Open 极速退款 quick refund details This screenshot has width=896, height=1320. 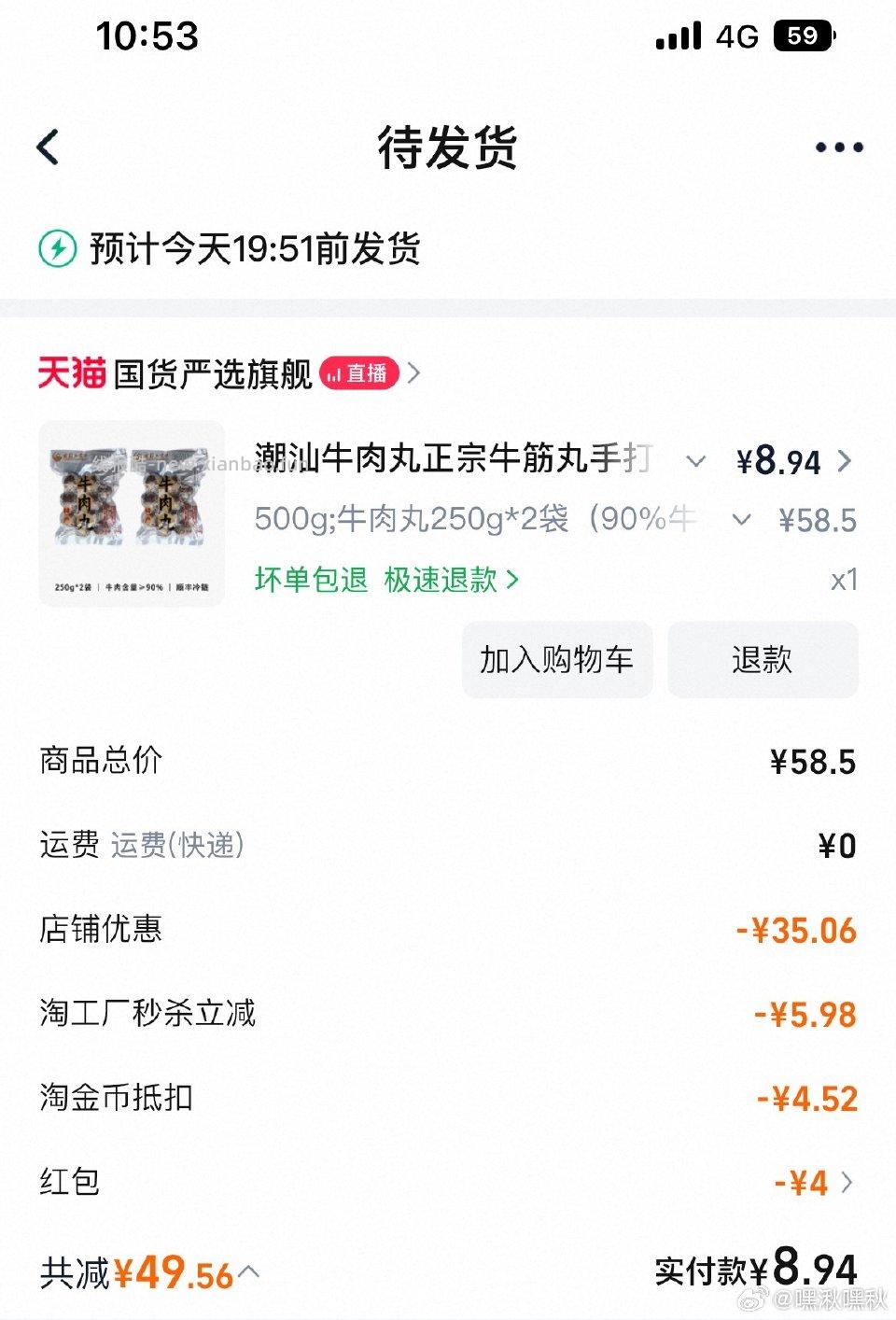tap(441, 581)
